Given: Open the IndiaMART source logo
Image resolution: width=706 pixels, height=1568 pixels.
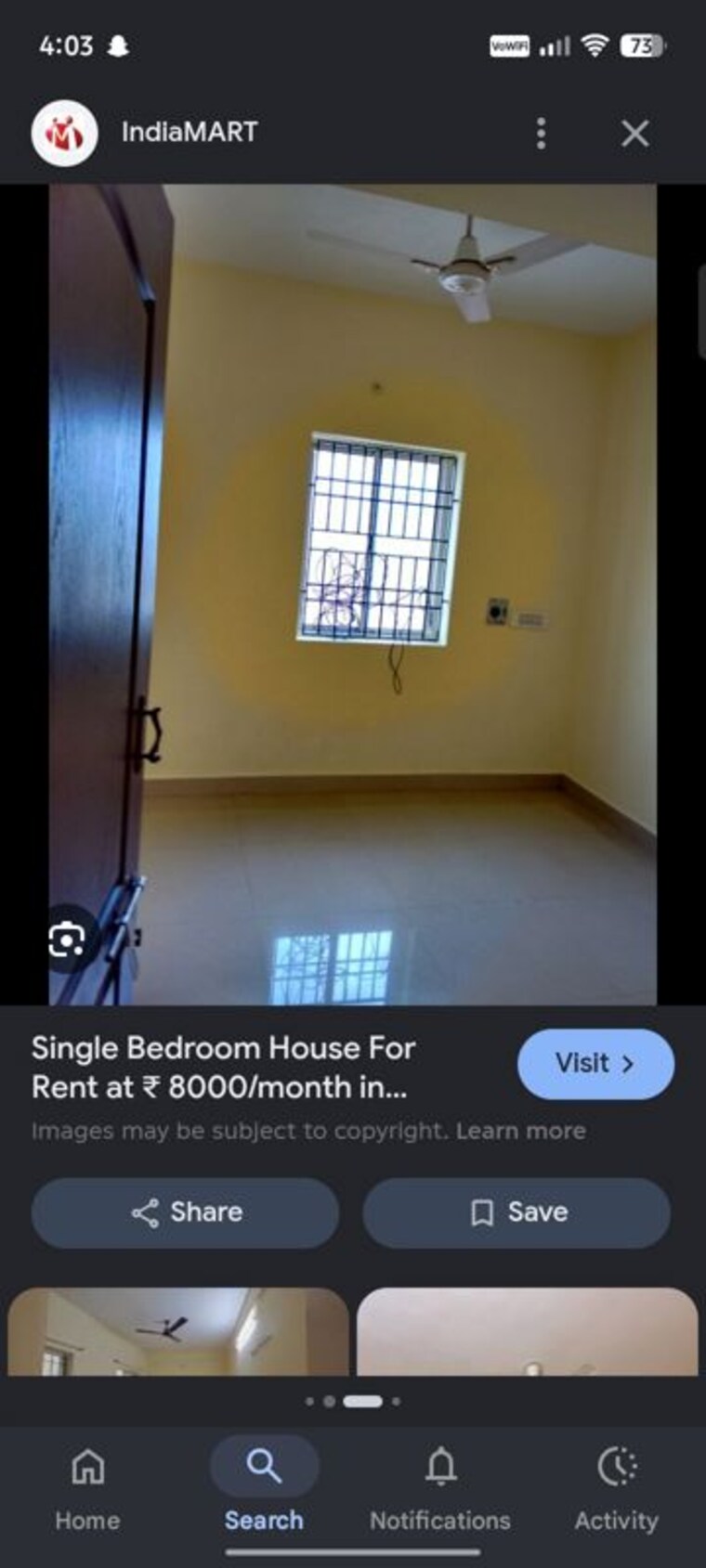Looking at the screenshot, I should point(64,133).
